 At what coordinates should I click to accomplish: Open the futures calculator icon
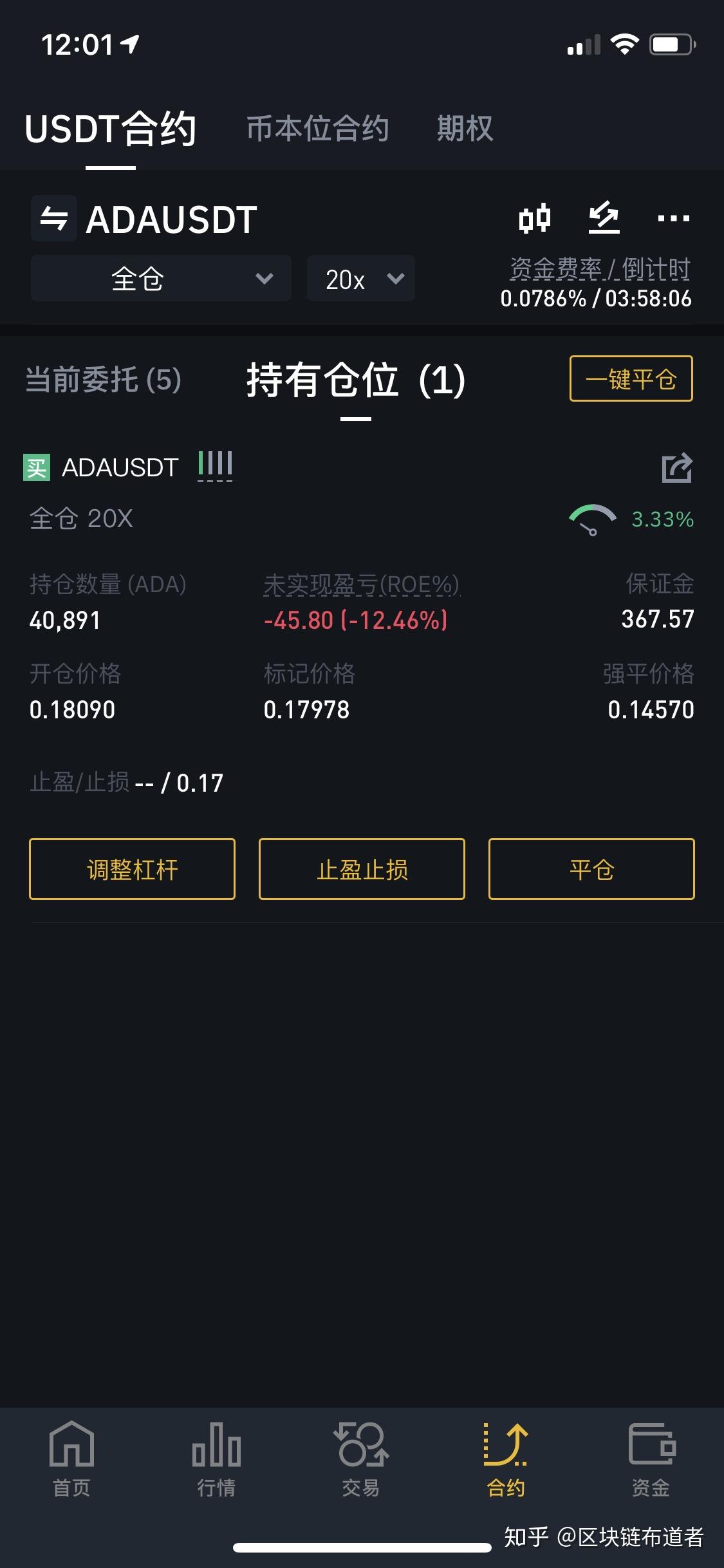pyautogui.click(x=604, y=218)
